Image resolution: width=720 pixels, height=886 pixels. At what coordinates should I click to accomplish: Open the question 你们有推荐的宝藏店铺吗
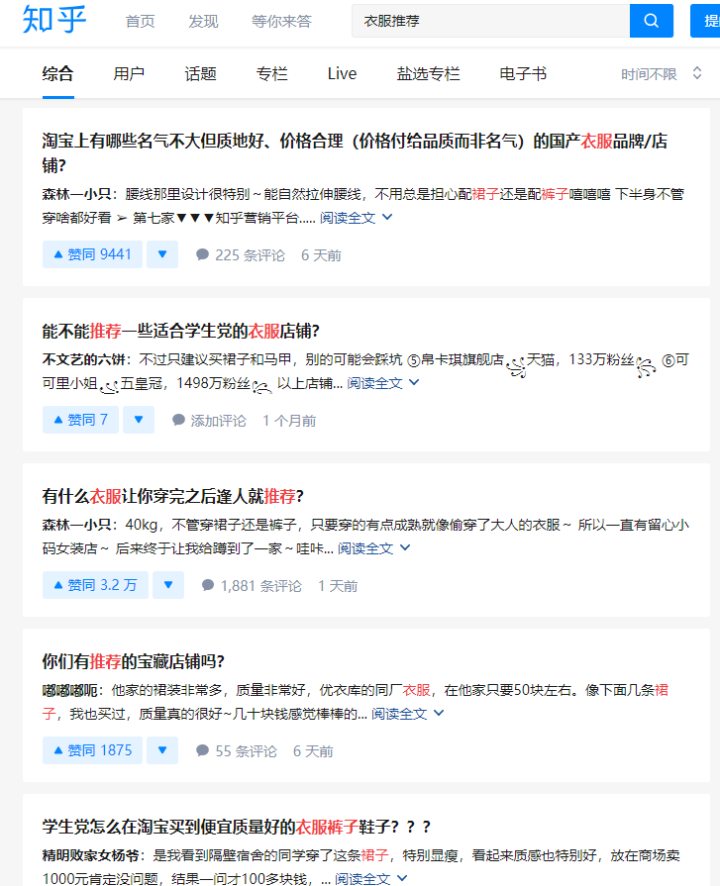pos(133,661)
